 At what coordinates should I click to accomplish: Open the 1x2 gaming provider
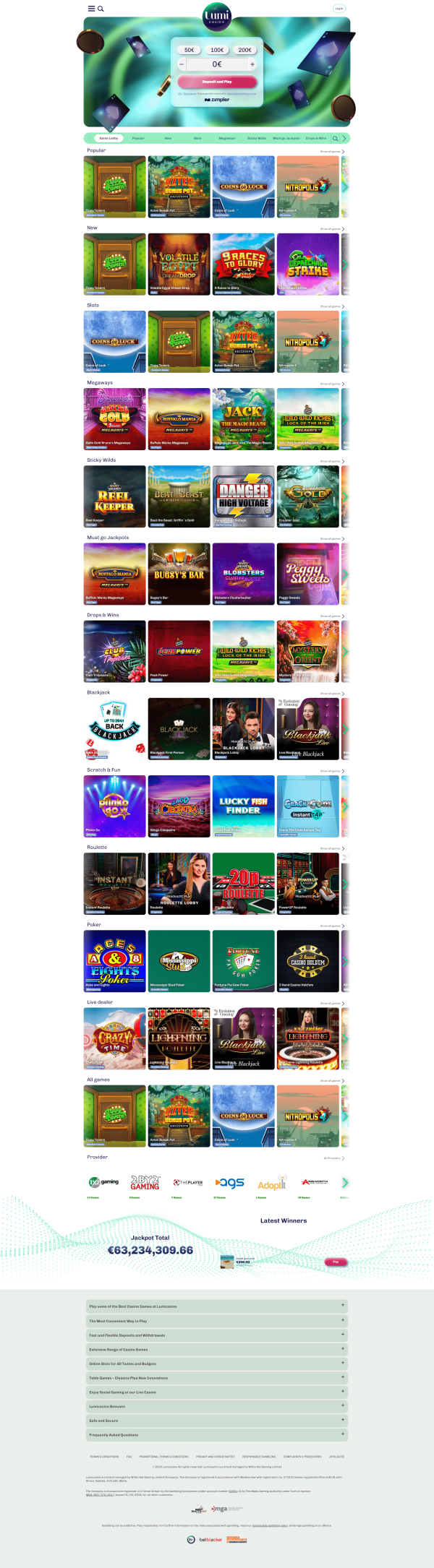(103, 1183)
